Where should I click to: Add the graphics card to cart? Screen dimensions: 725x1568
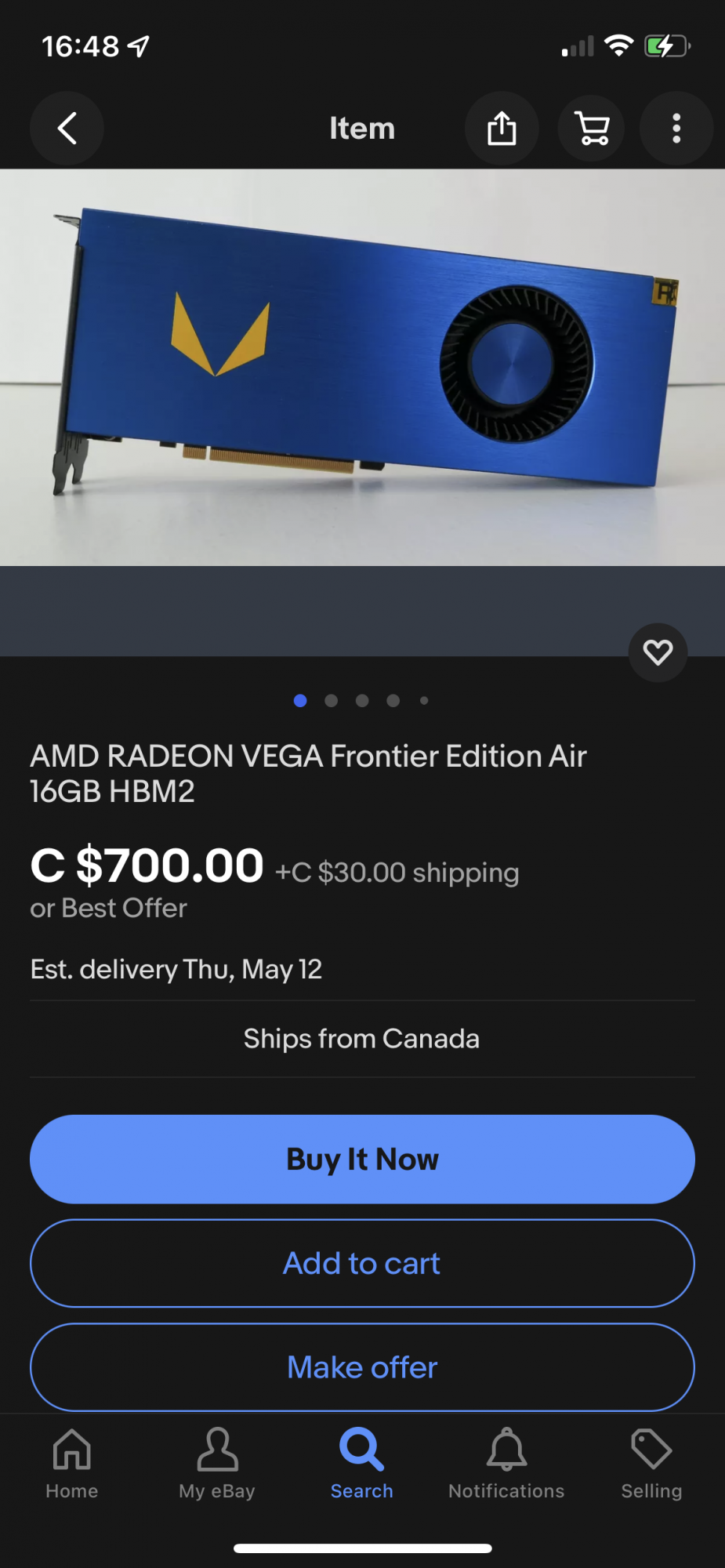pyautogui.click(x=362, y=1263)
